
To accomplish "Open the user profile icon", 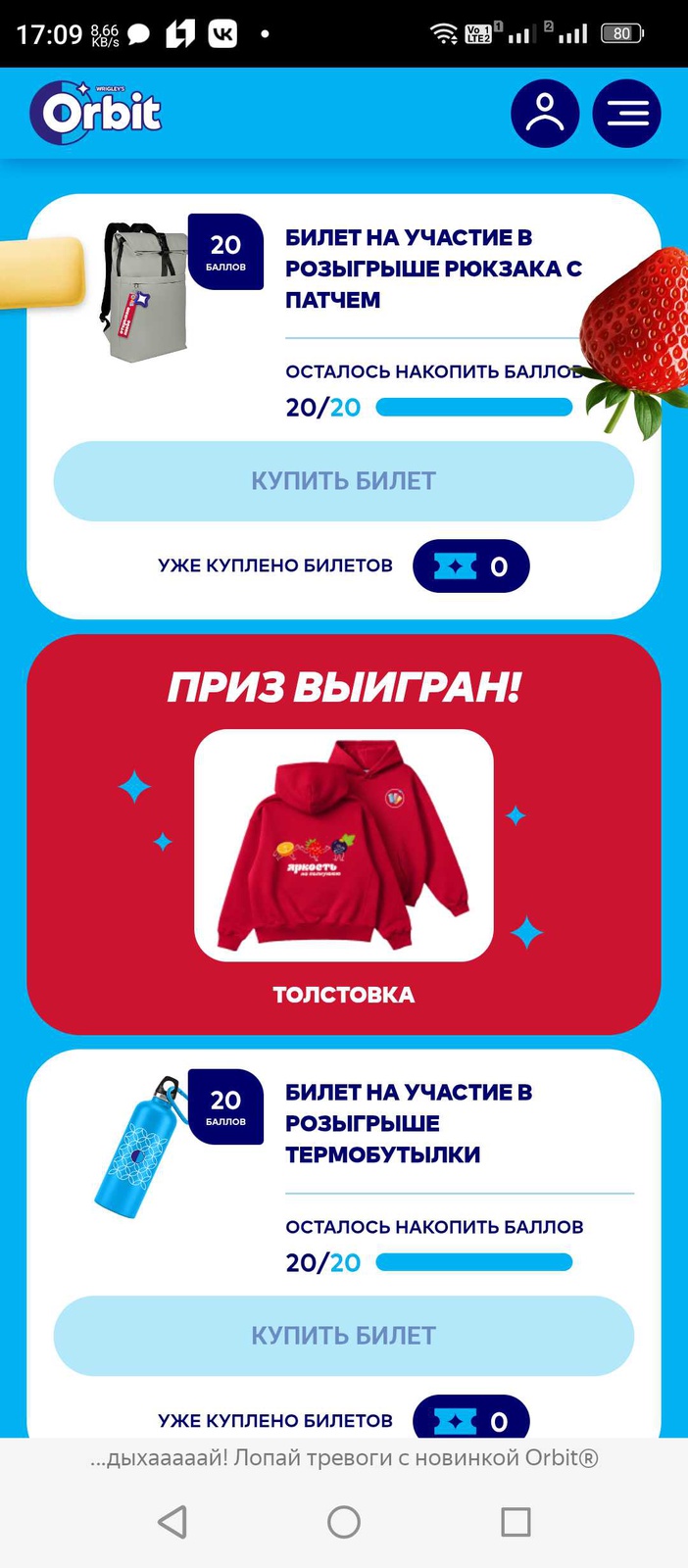I will point(545,114).
